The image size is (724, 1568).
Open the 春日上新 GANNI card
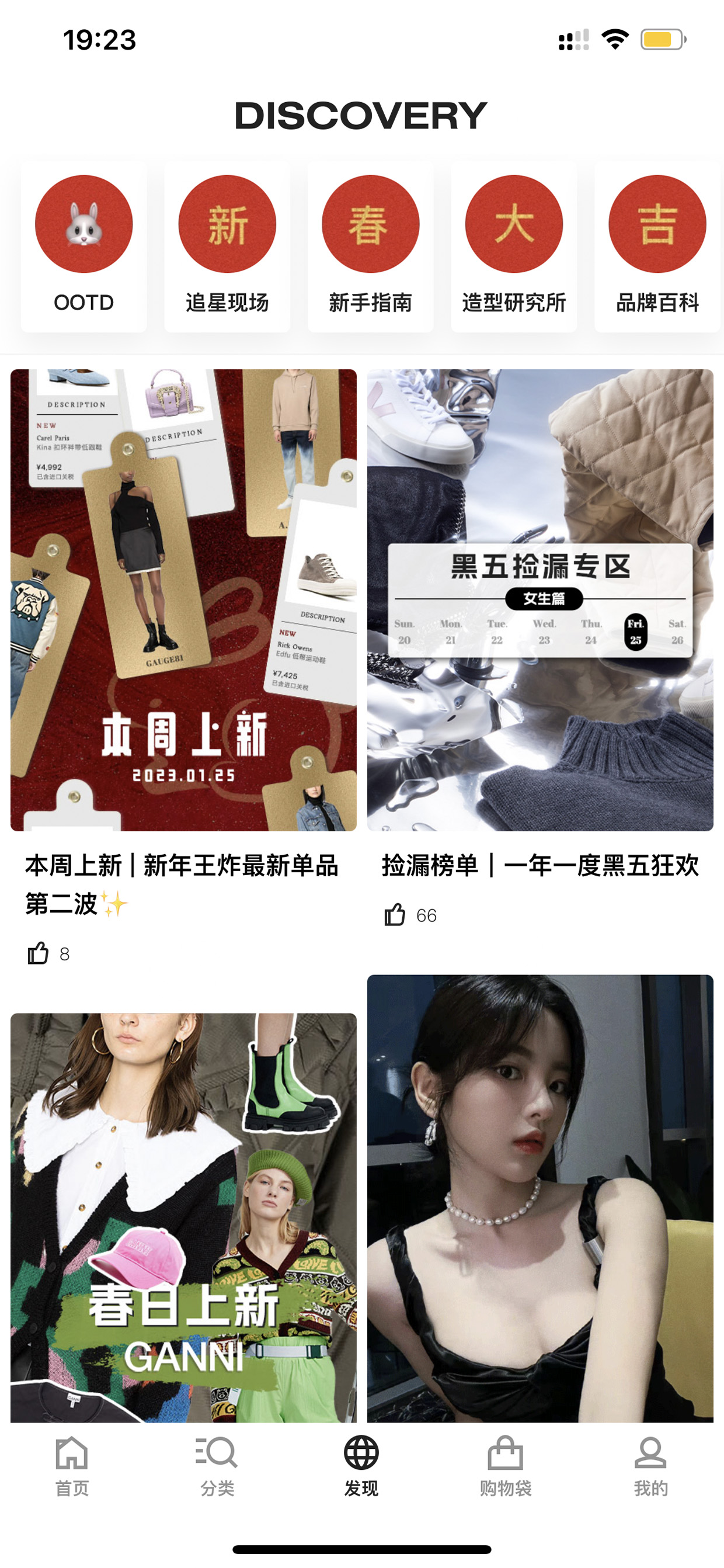point(183,1217)
